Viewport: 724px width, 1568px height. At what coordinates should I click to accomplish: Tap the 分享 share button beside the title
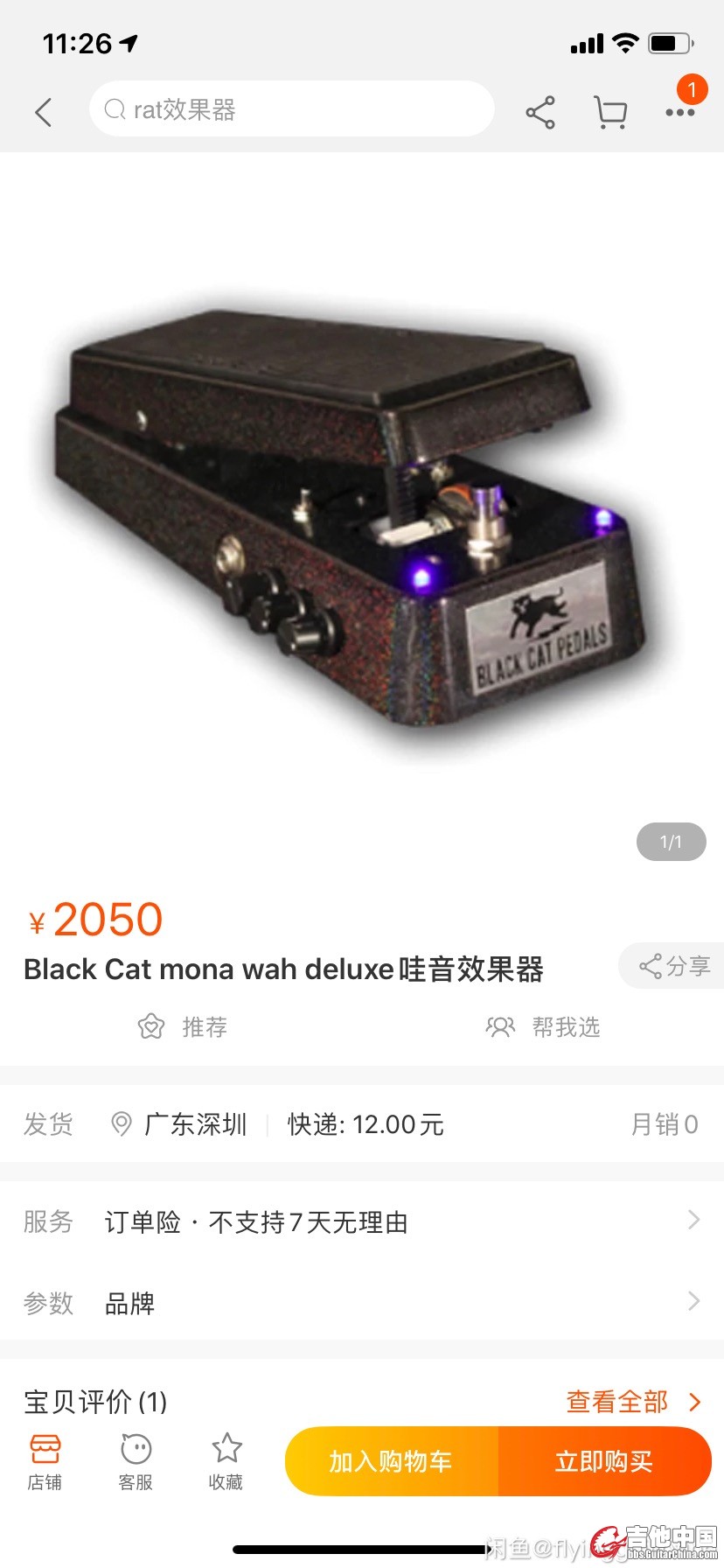click(674, 966)
